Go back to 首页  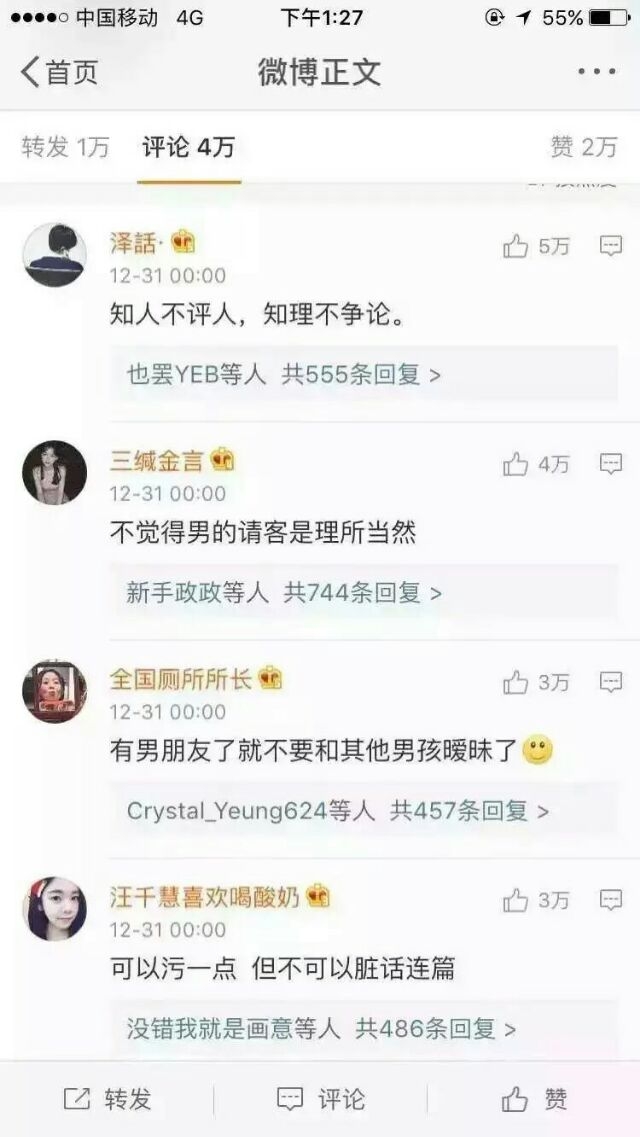coord(59,73)
